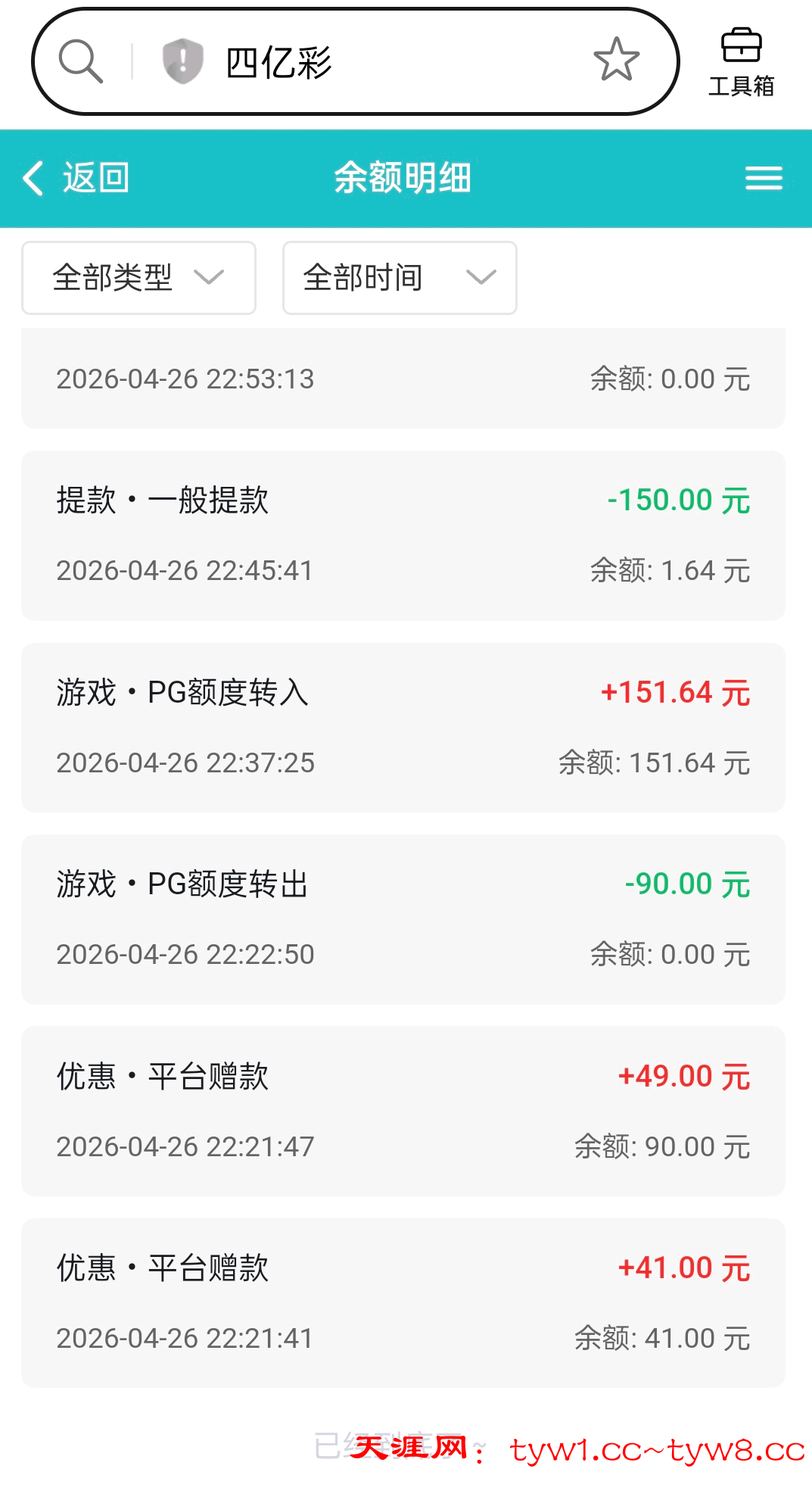Tap the search magnifier icon
Screen dimensions: 812x1500
pos(80,61)
